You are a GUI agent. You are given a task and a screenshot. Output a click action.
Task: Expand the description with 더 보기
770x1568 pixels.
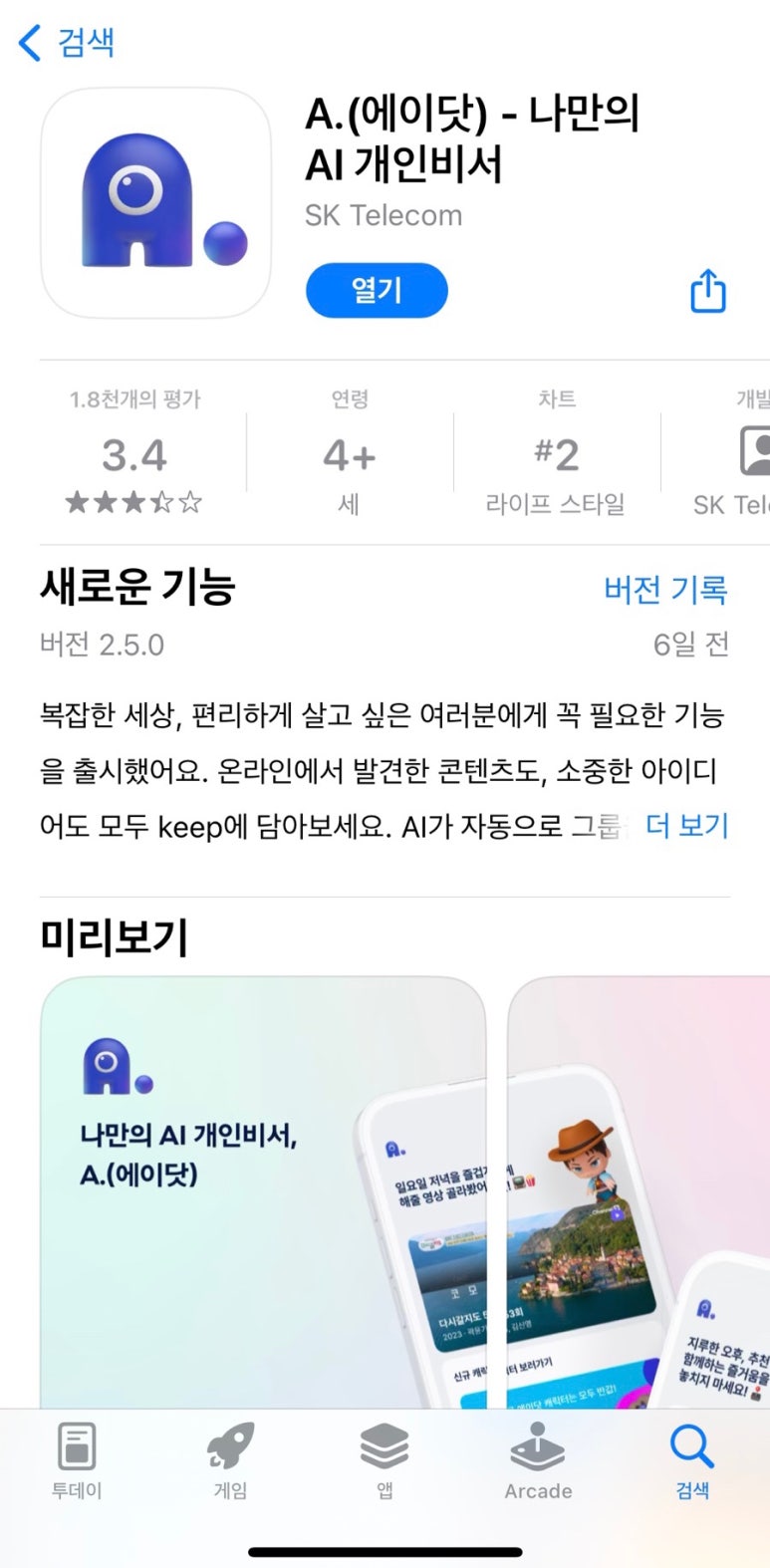tap(687, 826)
